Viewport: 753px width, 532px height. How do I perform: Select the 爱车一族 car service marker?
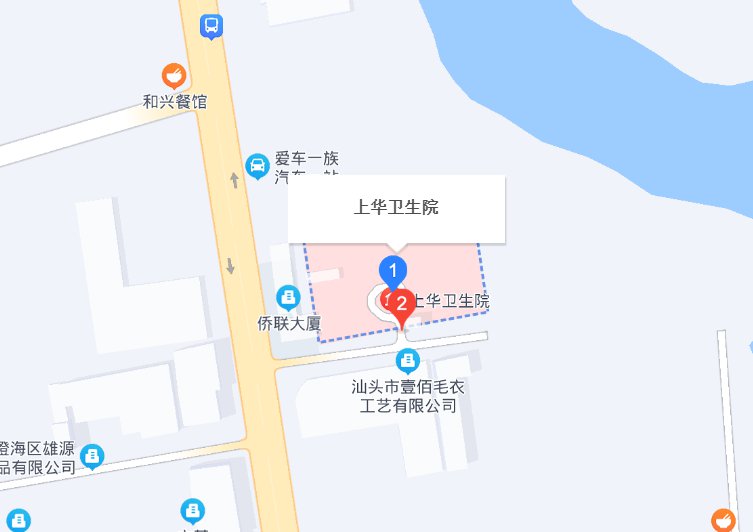click(x=257, y=166)
